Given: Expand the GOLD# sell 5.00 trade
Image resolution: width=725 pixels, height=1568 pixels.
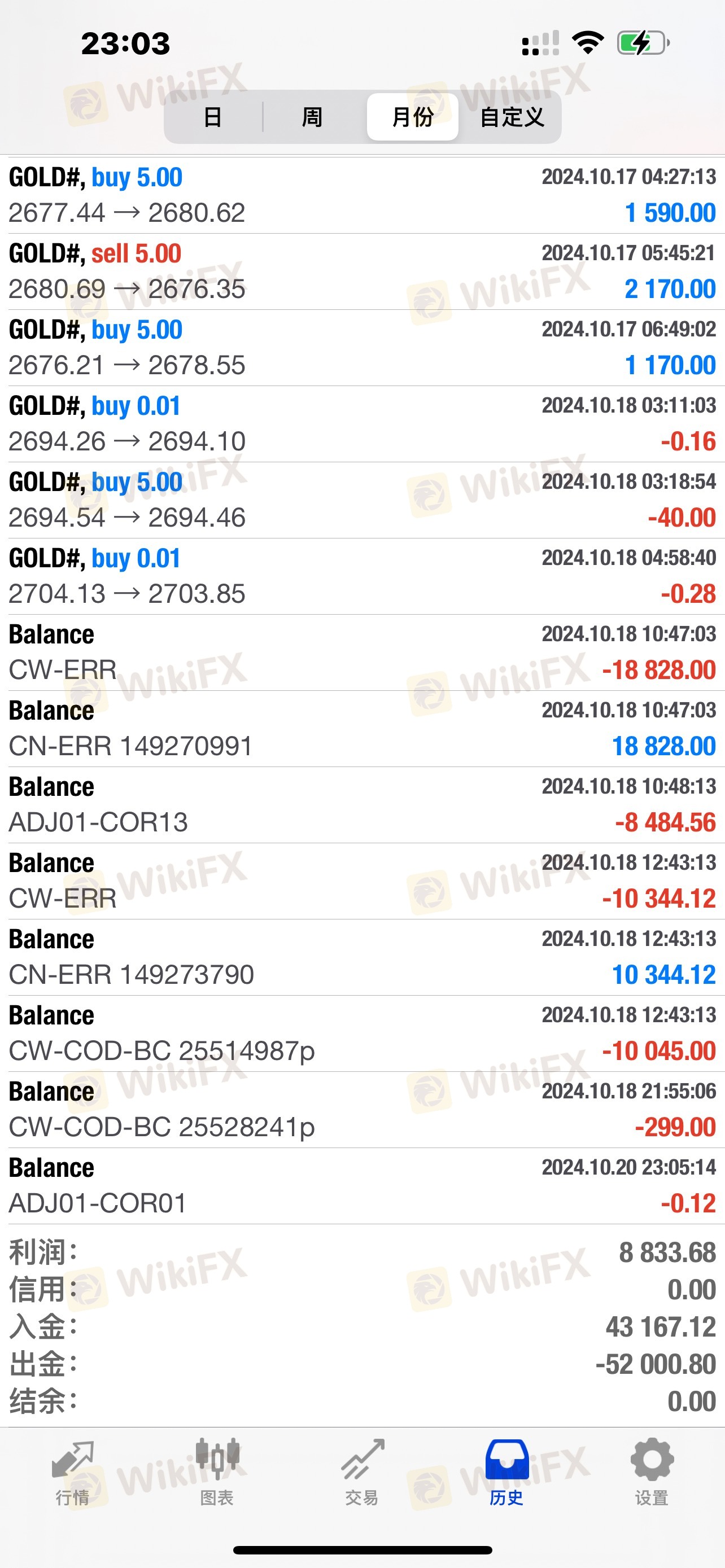Looking at the screenshot, I should pyautogui.click(x=362, y=271).
